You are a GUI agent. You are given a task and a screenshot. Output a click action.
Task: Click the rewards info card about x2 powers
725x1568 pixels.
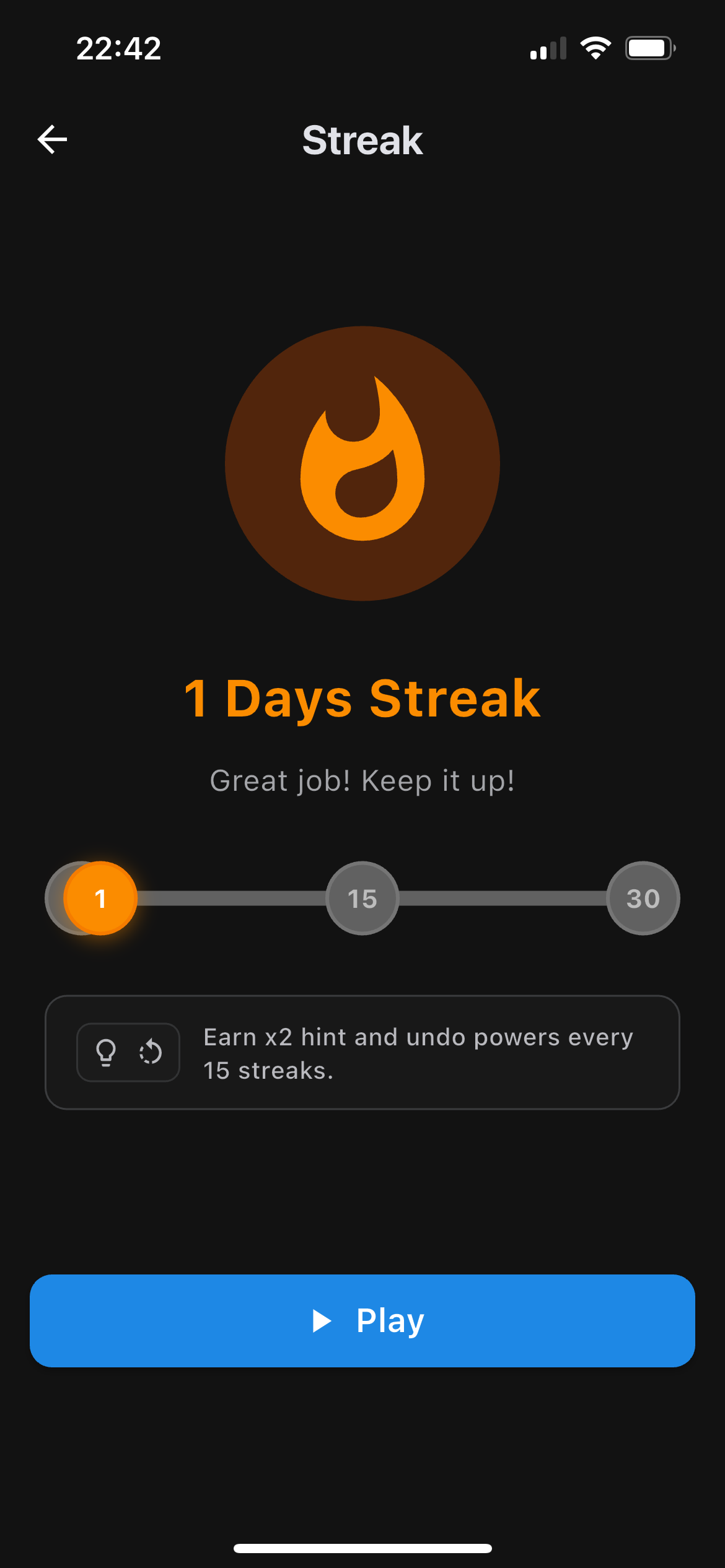click(362, 1053)
